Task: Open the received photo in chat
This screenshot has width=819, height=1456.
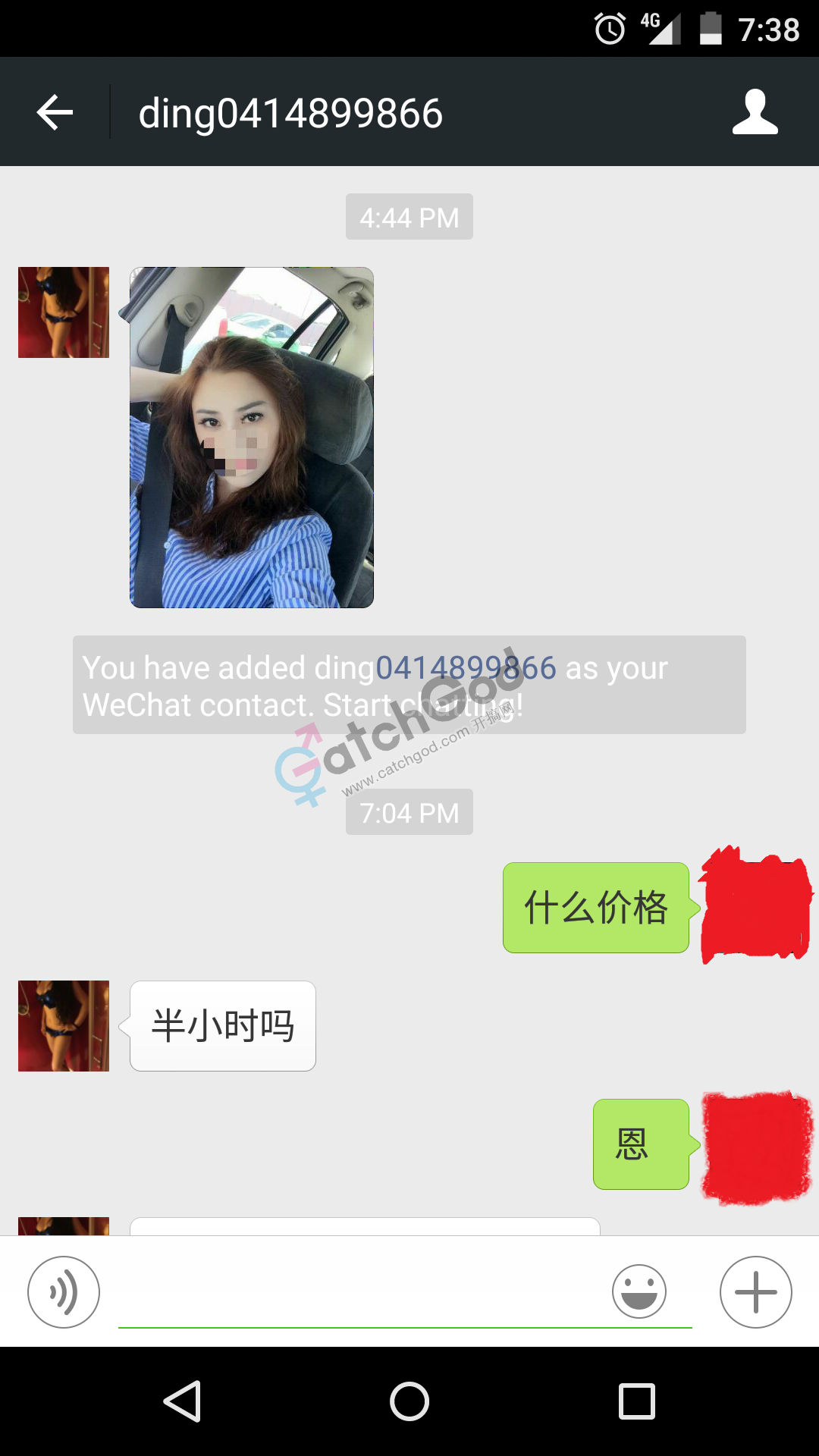Action: [x=251, y=438]
